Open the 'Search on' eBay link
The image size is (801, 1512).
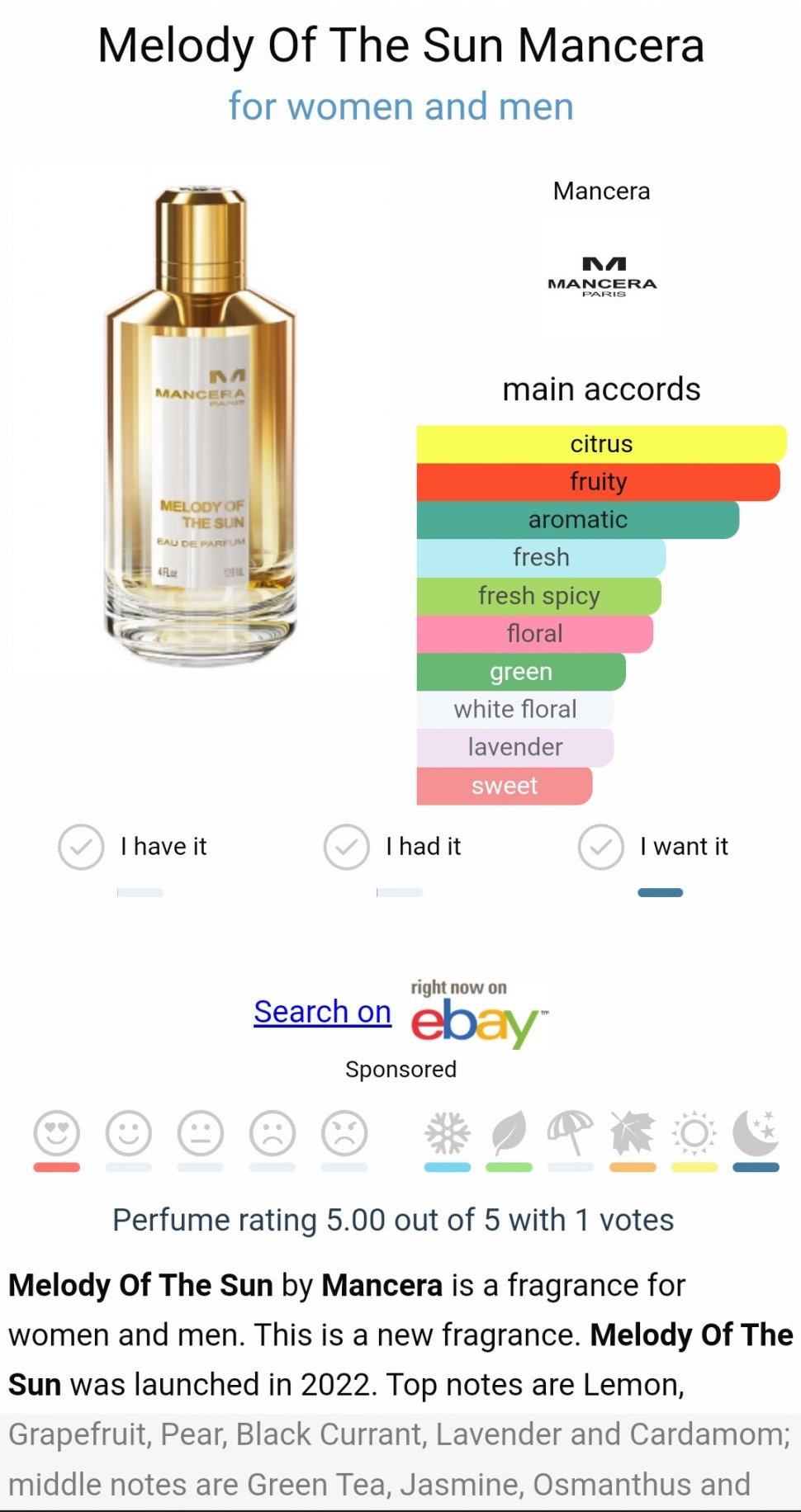(x=322, y=1012)
